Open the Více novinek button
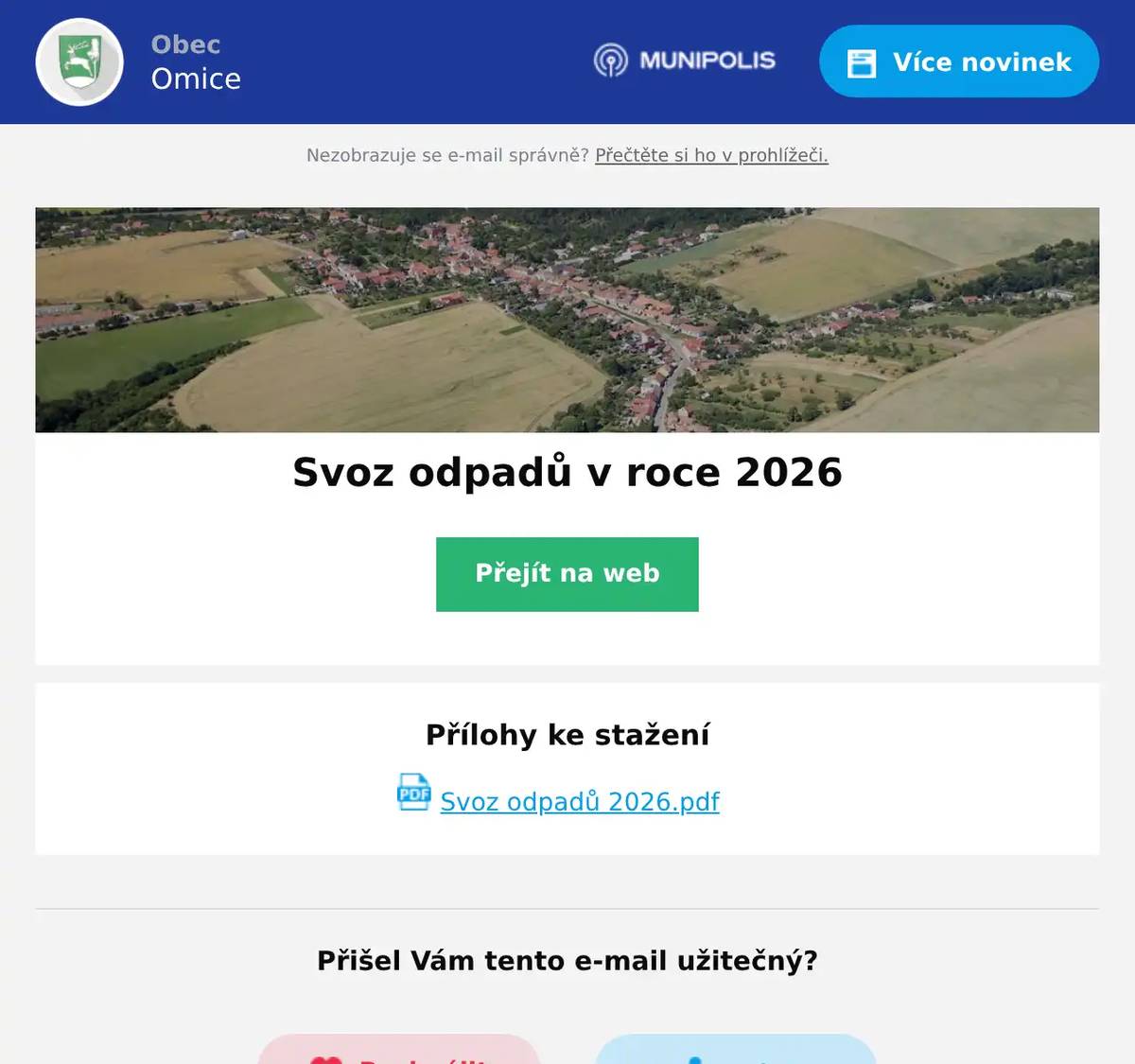The image size is (1135, 1064). click(958, 61)
